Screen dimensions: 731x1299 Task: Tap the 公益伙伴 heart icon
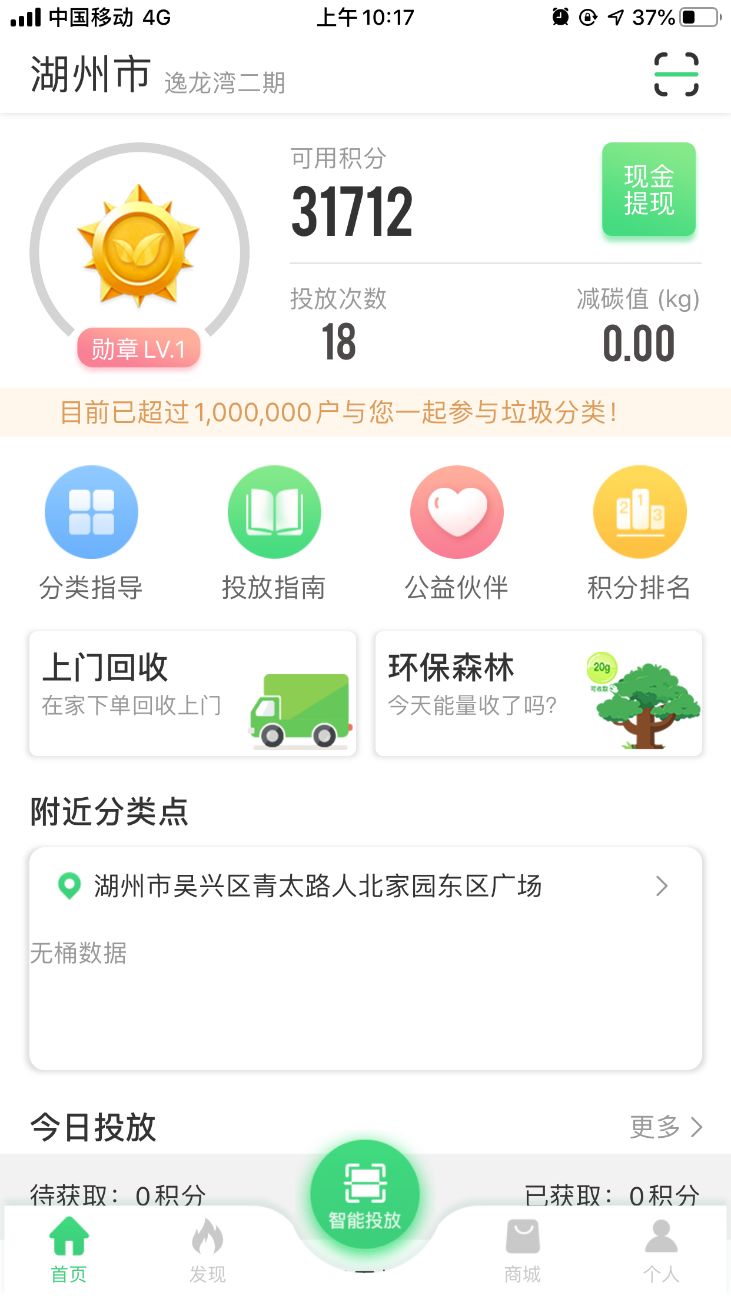coord(457,511)
